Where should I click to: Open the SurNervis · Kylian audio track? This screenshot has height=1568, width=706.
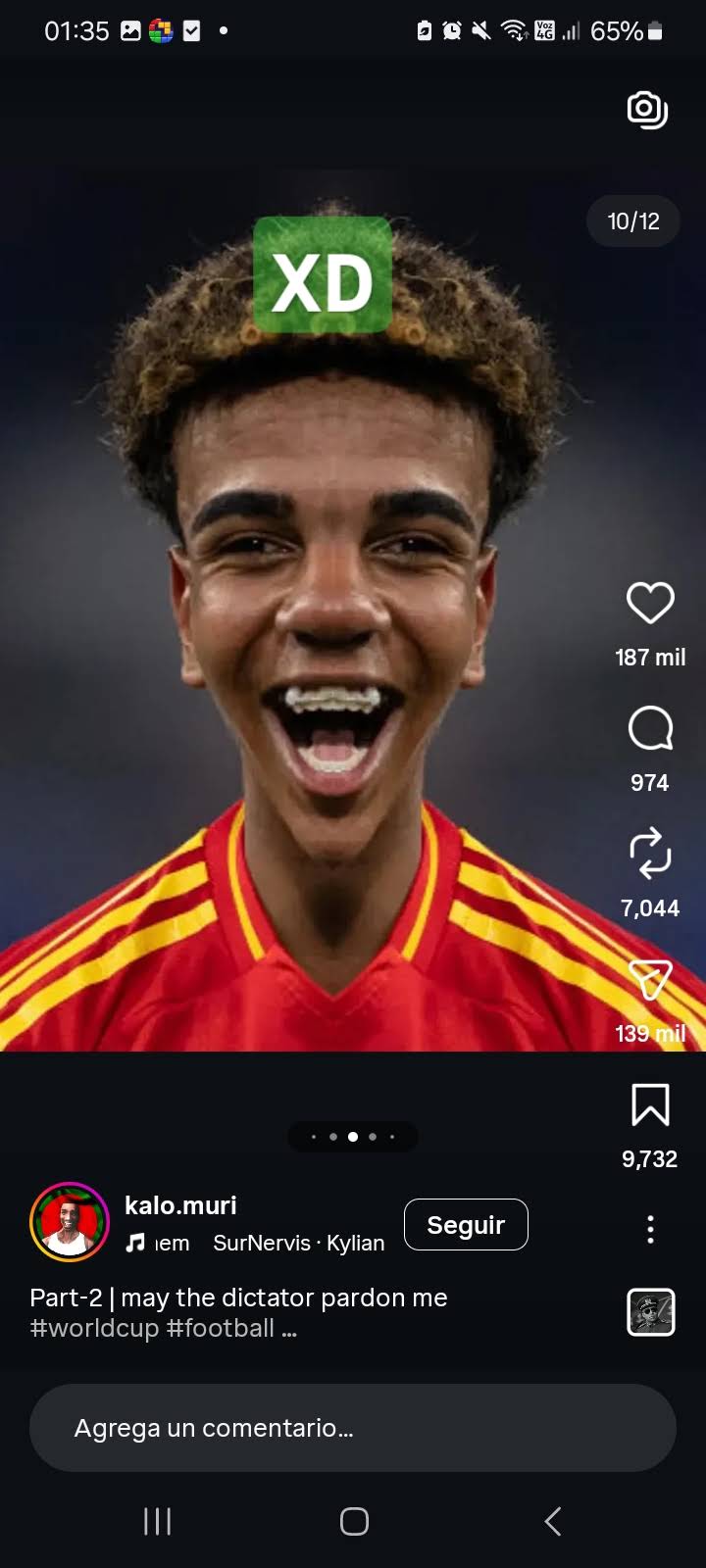[x=299, y=1243]
